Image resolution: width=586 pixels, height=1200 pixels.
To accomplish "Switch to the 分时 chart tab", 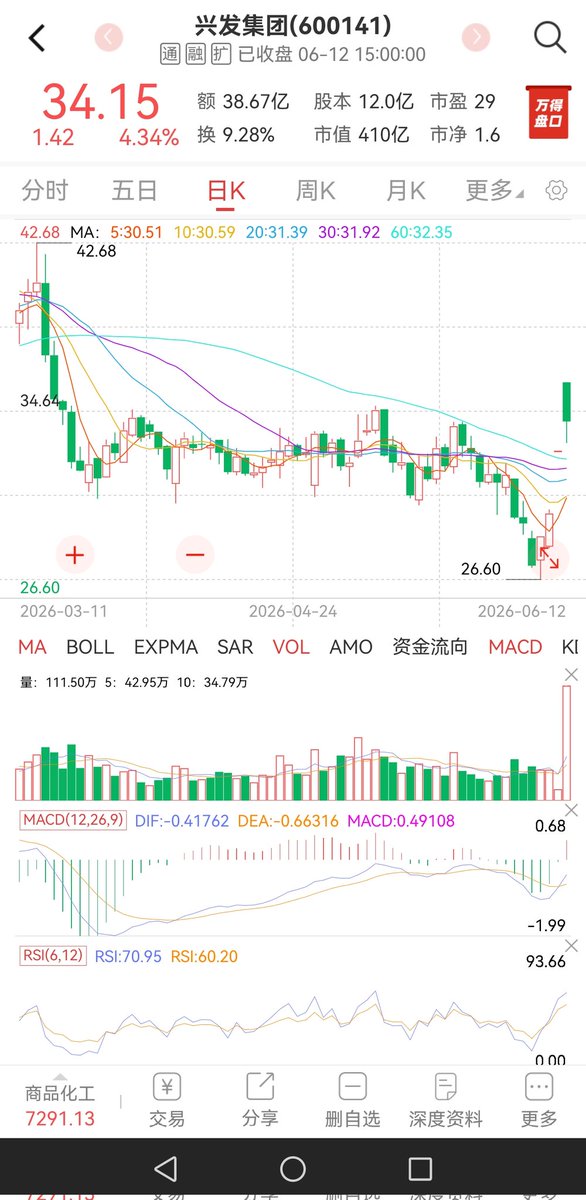I will point(45,190).
